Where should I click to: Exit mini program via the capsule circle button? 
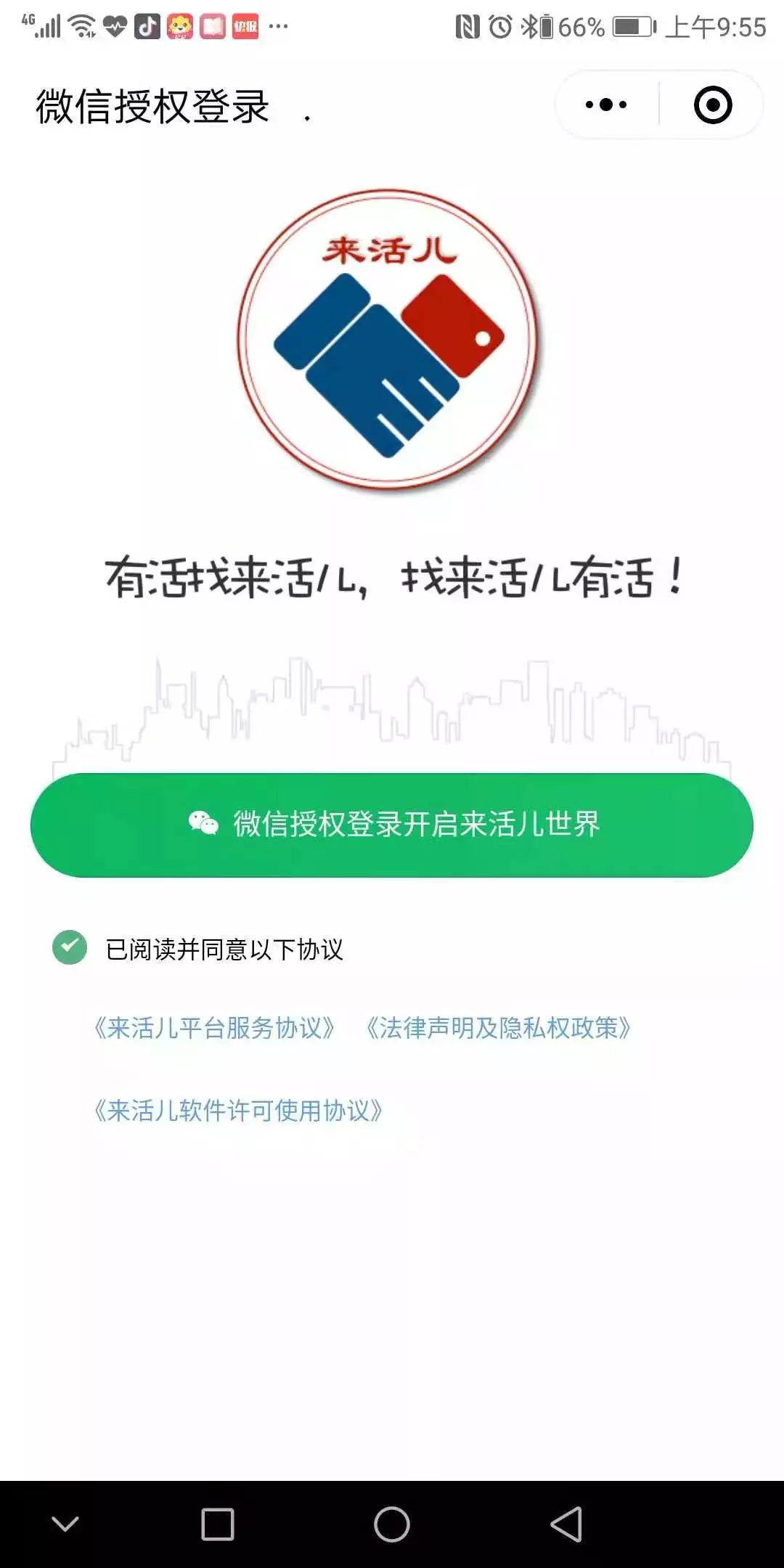(x=709, y=104)
